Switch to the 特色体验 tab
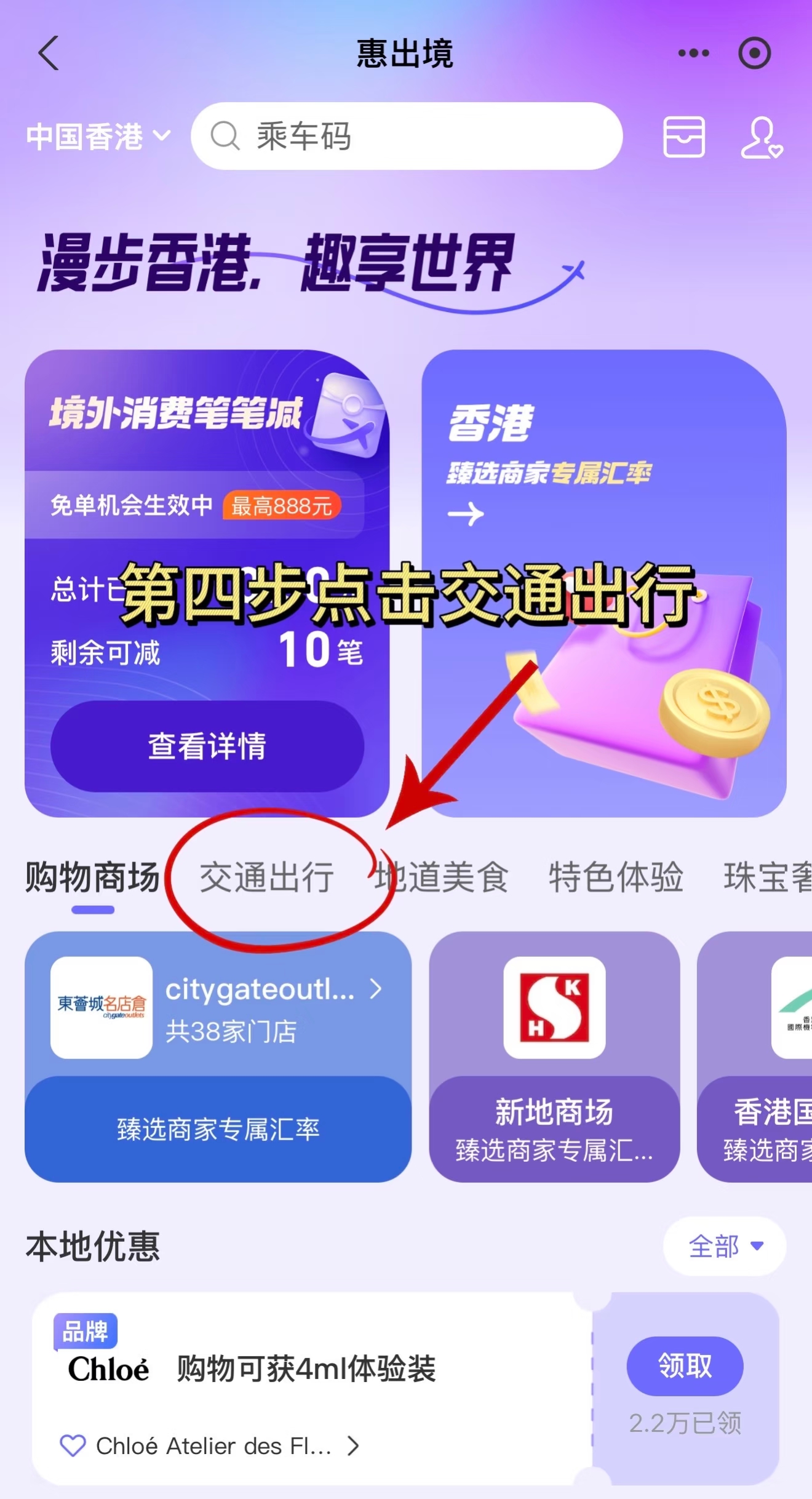 [616, 876]
